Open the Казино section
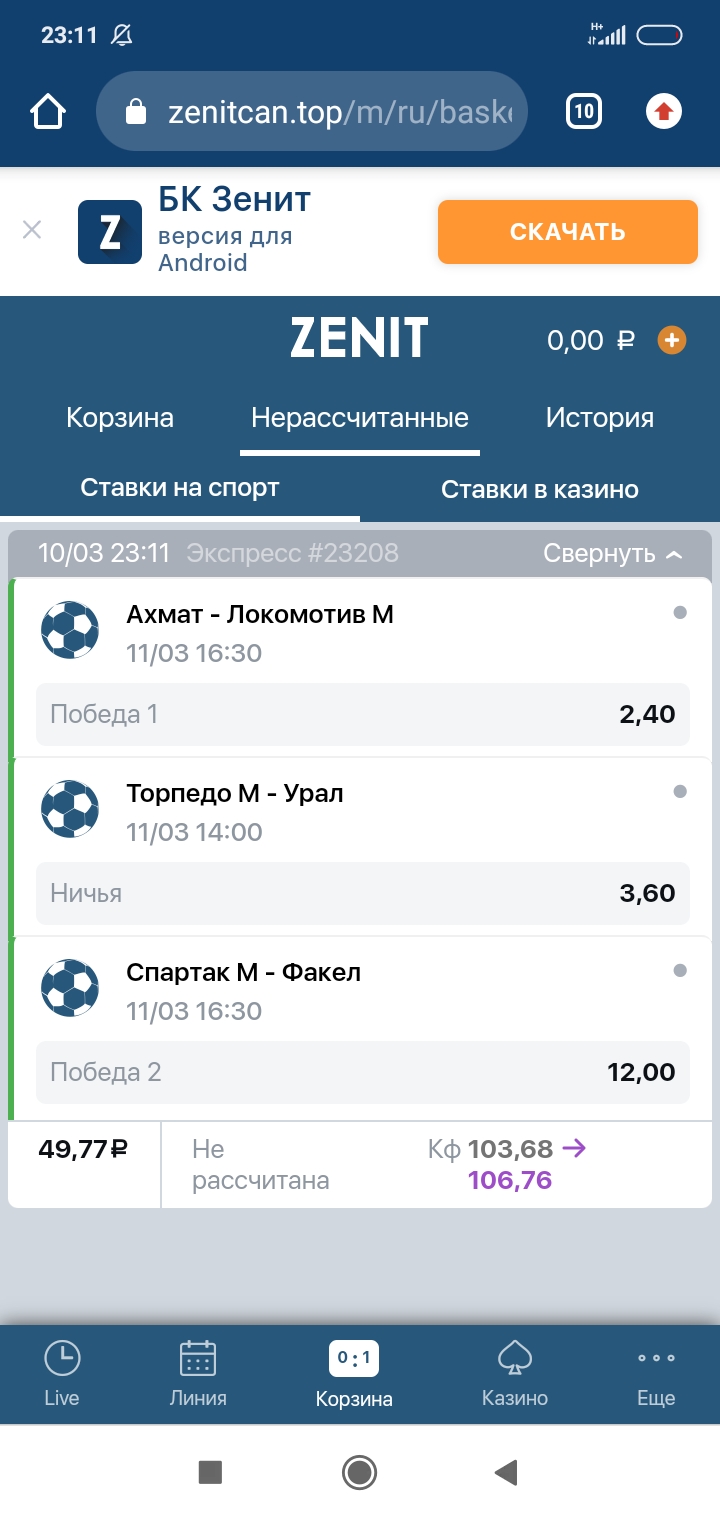Viewport: 720px width, 1520px height. (x=514, y=1374)
